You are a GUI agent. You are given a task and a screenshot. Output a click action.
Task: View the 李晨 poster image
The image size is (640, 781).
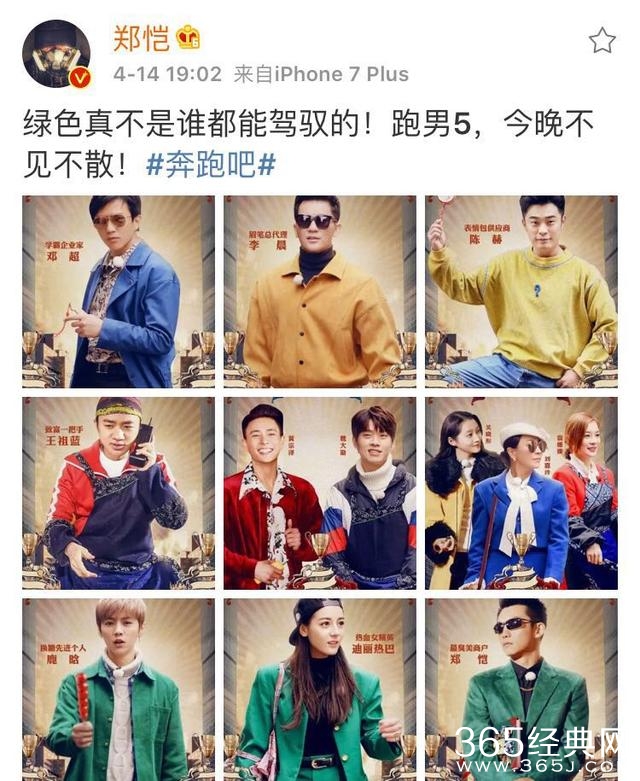coord(320,291)
